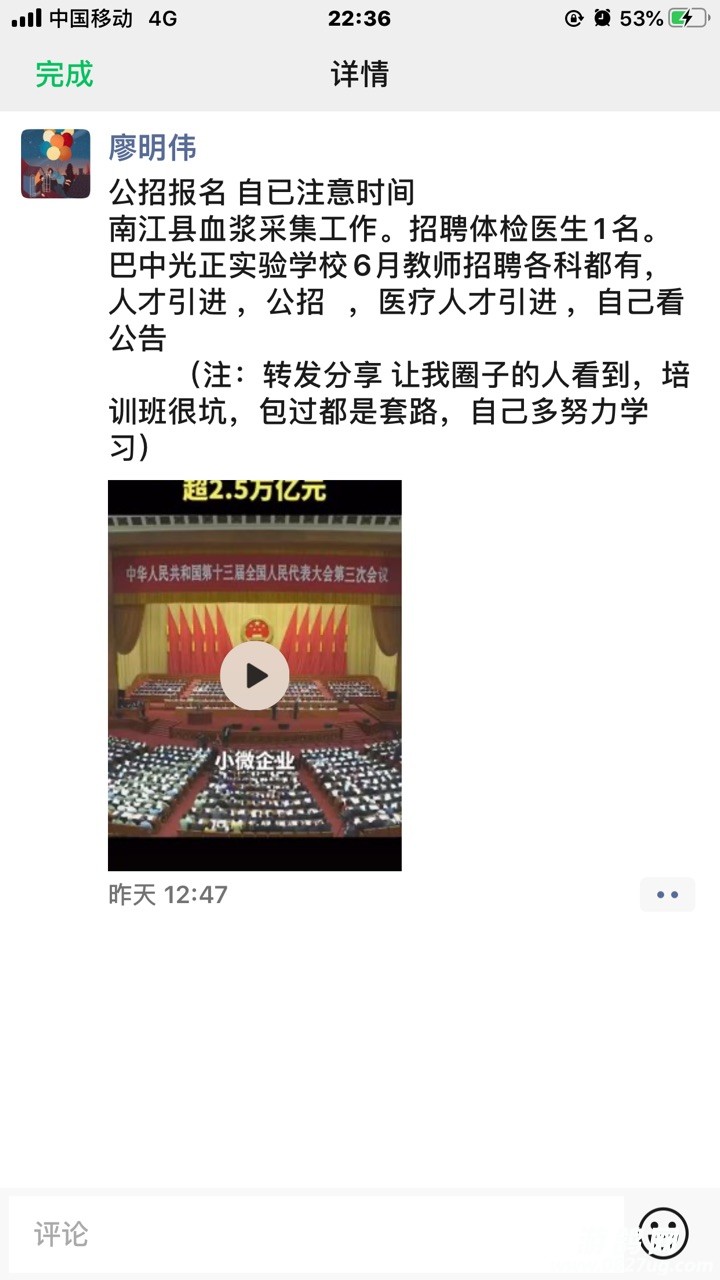Open the profile name link 廖明伟

click(x=152, y=148)
